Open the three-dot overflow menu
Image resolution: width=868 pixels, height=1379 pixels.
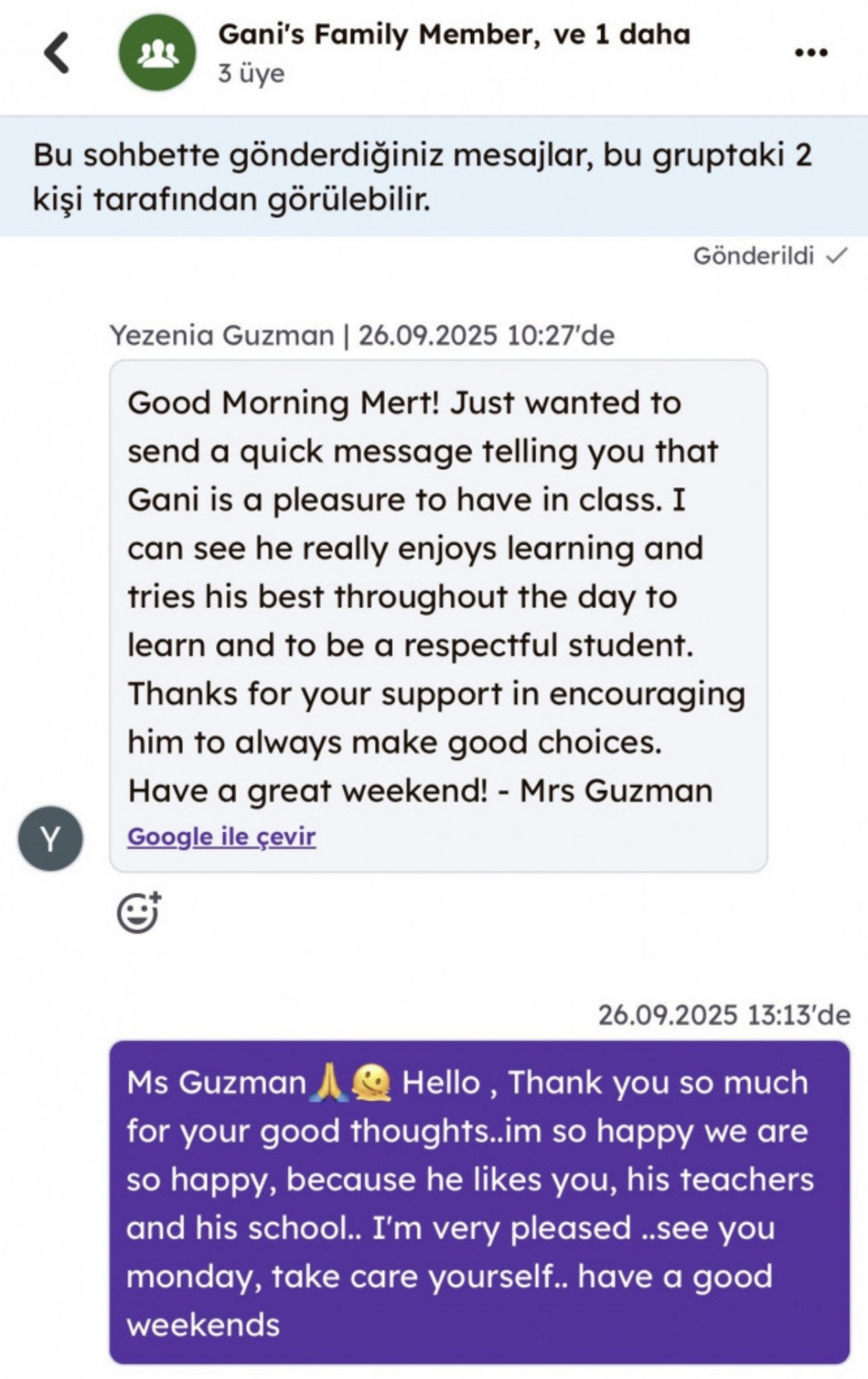811,52
